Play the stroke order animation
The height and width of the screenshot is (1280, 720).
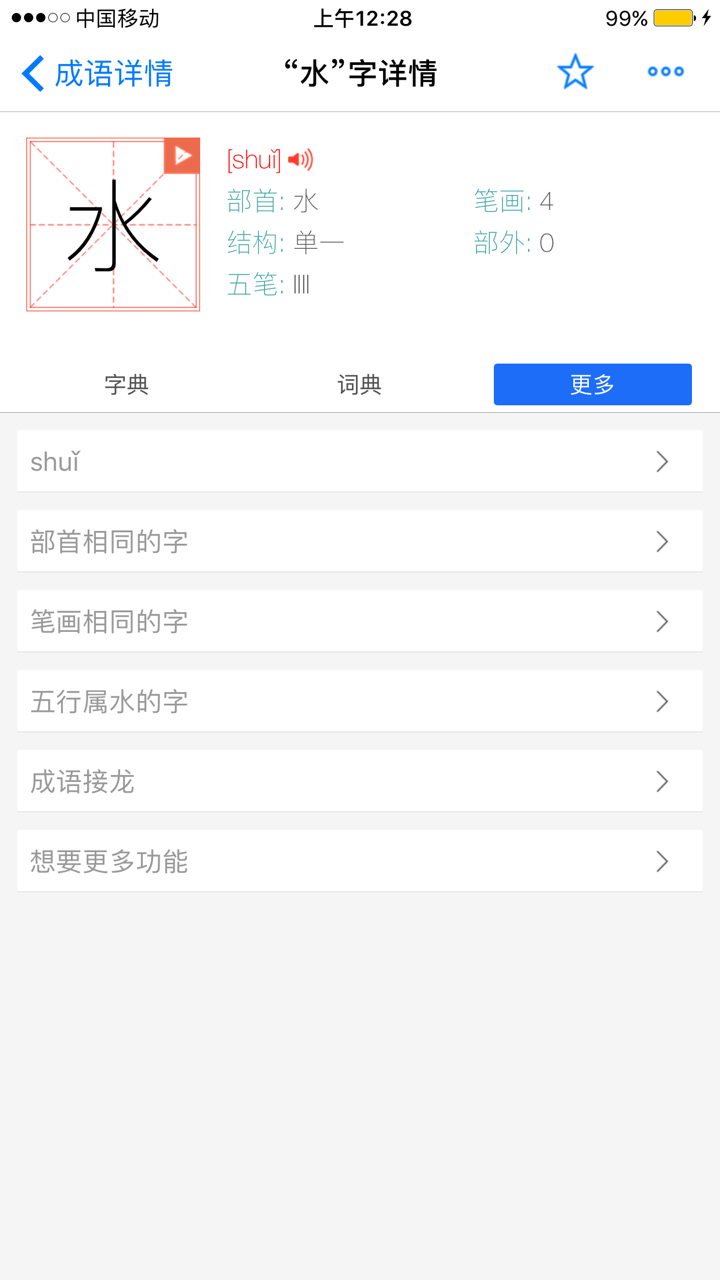(180, 155)
